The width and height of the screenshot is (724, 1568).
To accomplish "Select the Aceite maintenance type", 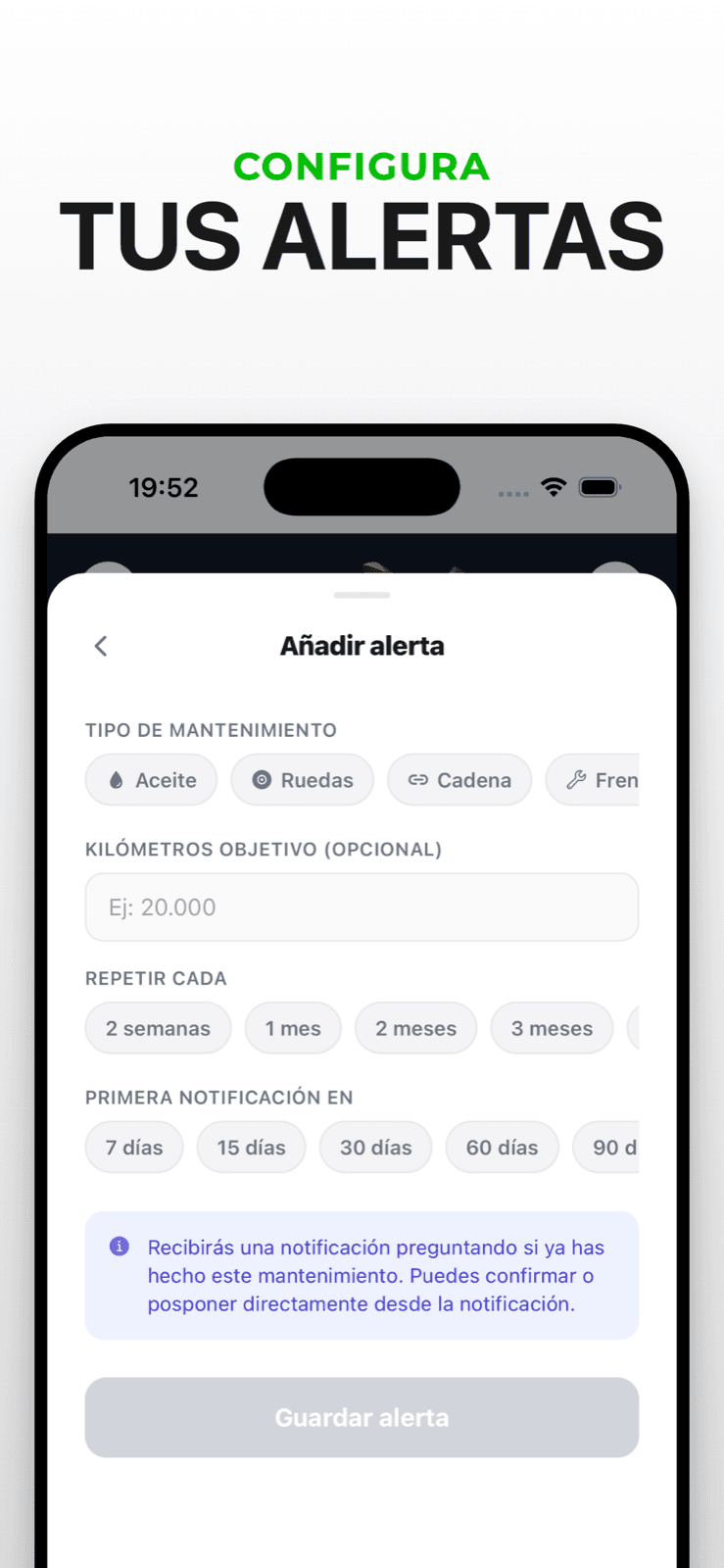I will click(151, 779).
